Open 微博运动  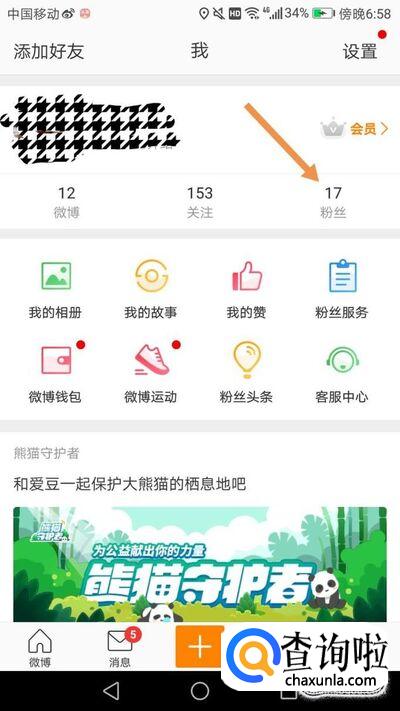pyautogui.click(x=151, y=373)
